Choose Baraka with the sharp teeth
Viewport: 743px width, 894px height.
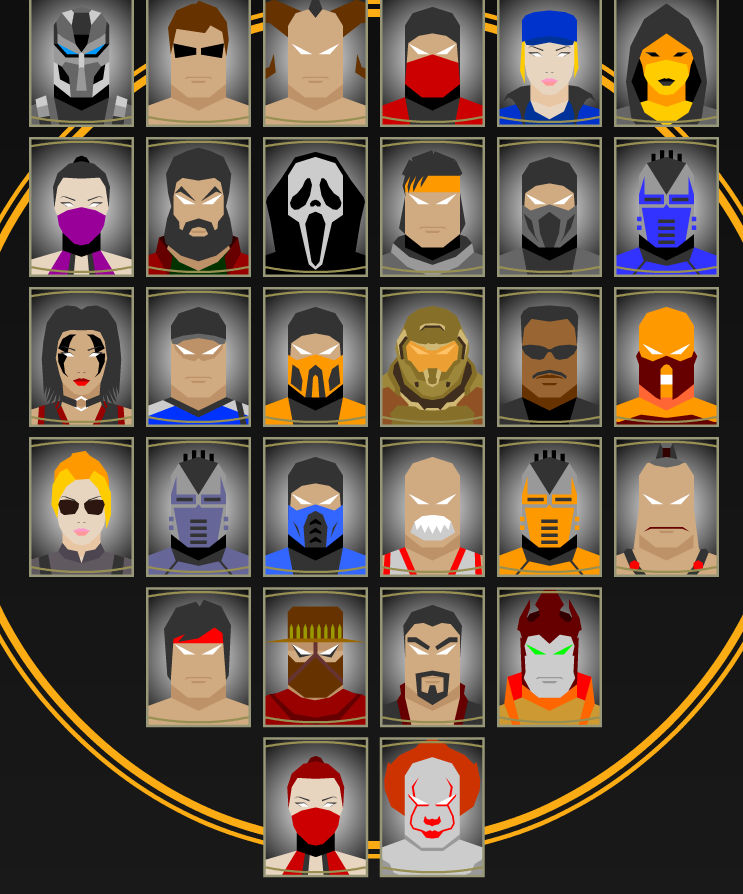431,505
